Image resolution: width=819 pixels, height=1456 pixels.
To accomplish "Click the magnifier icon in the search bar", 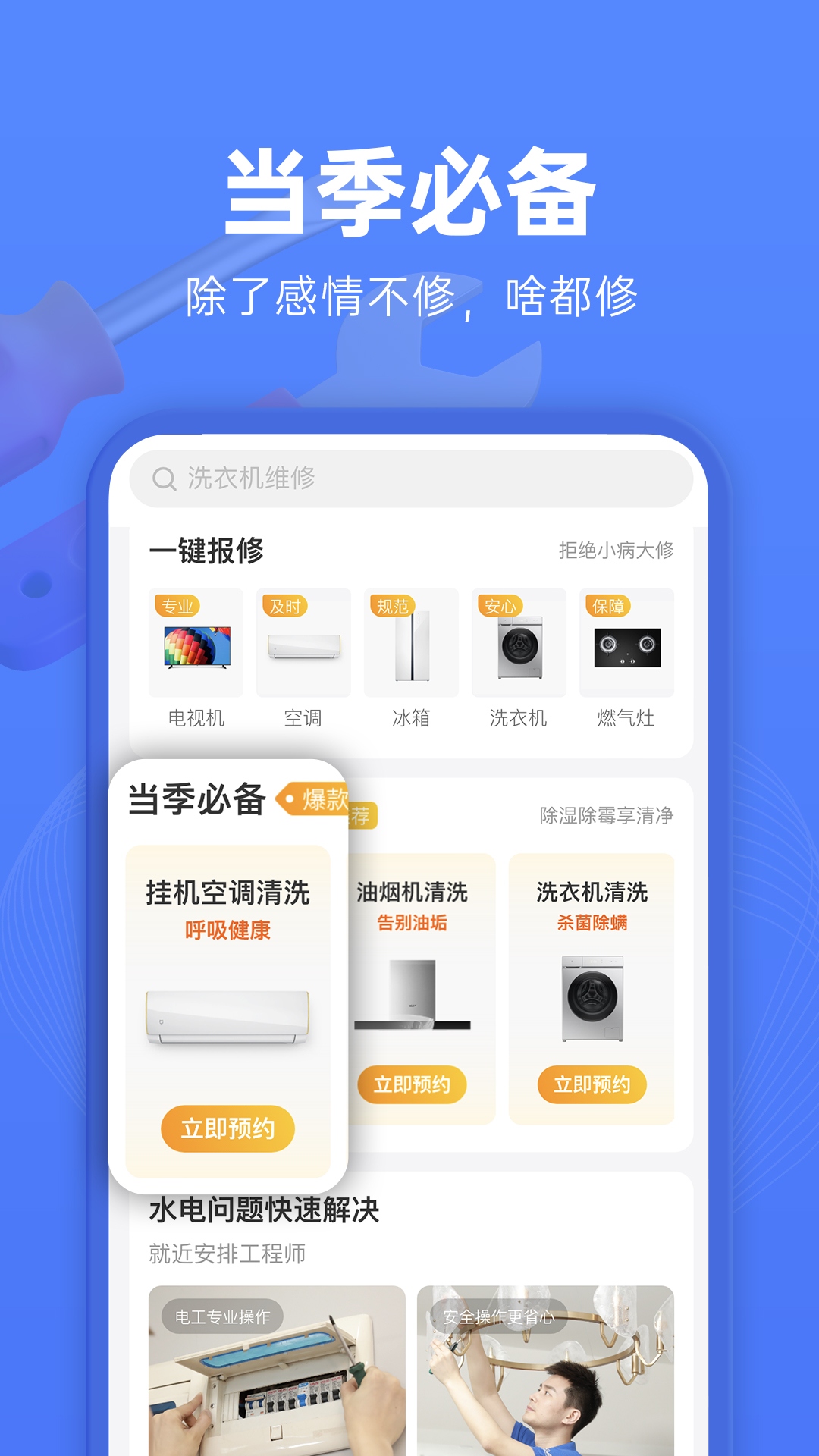I will [x=163, y=478].
